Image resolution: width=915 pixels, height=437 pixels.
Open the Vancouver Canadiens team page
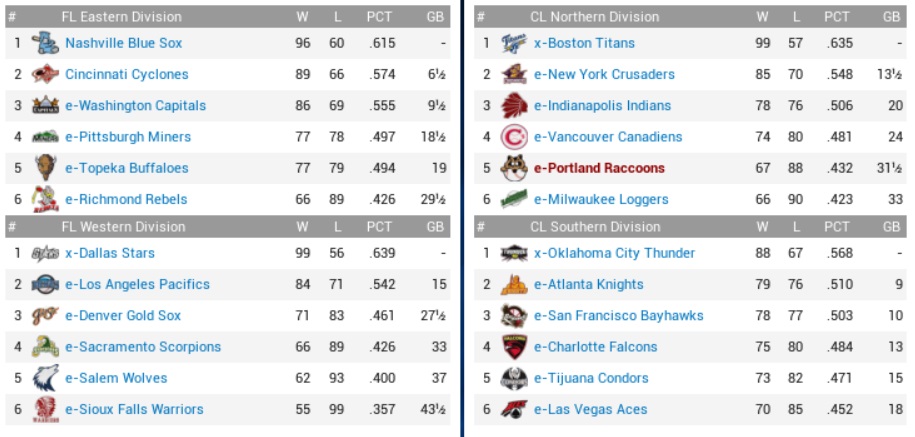(608, 136)
